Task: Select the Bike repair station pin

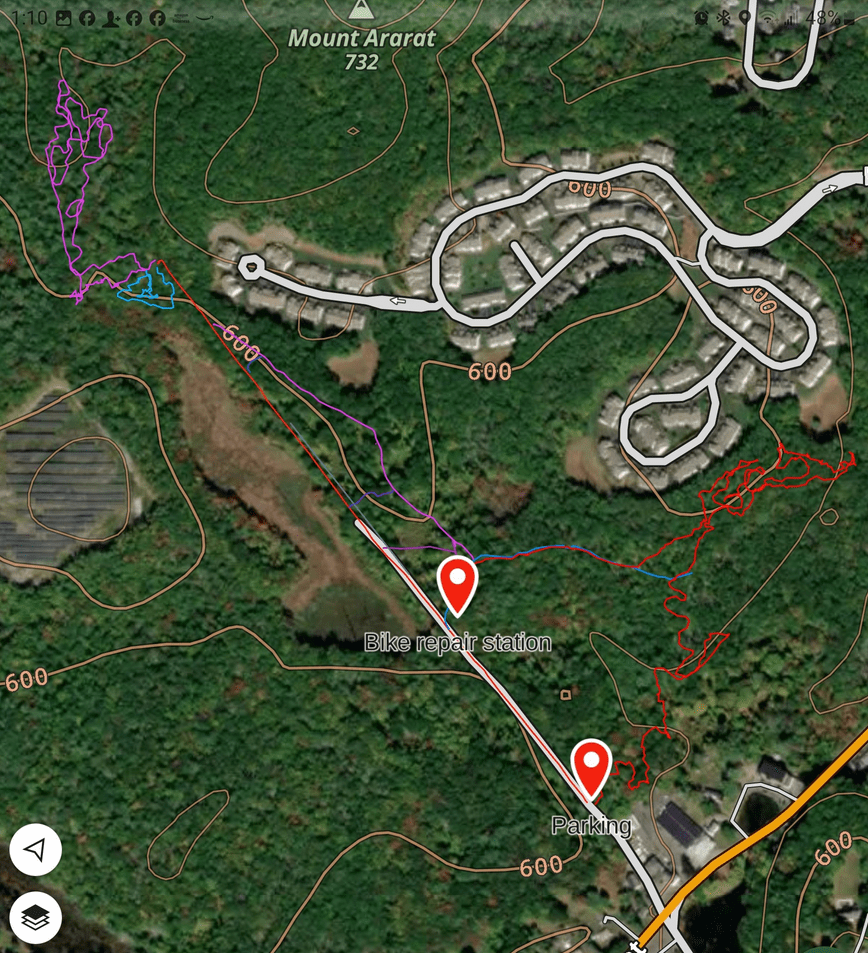Action: pos(458,585)
